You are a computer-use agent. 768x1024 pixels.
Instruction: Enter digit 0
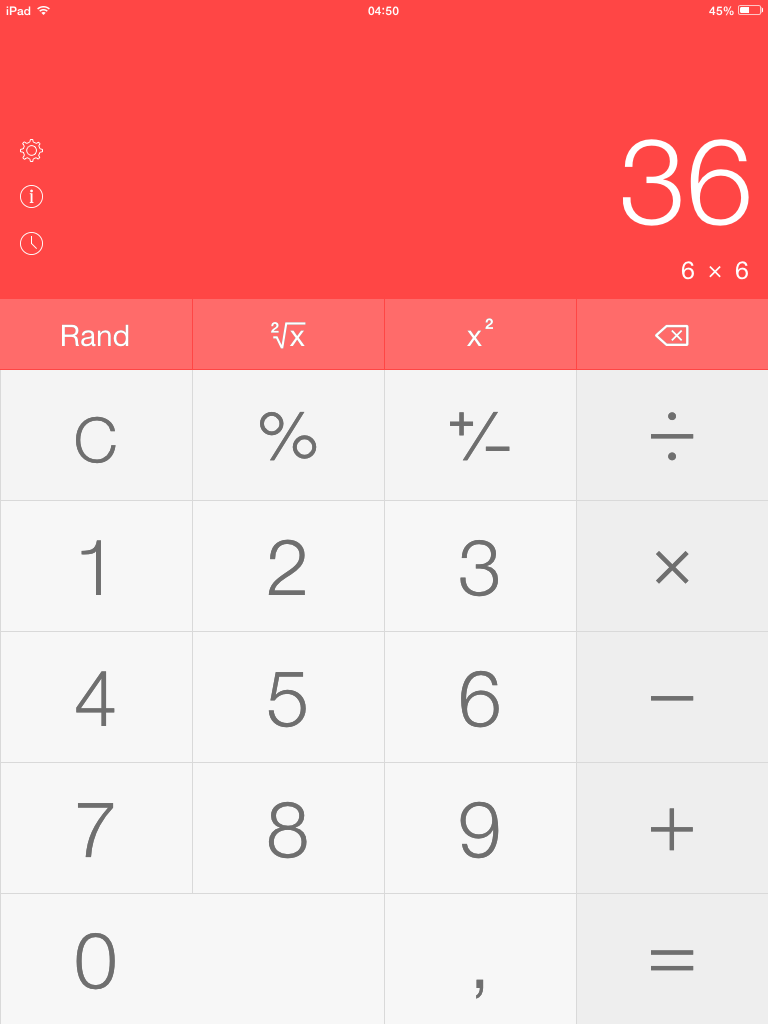(x=192, y=960)
